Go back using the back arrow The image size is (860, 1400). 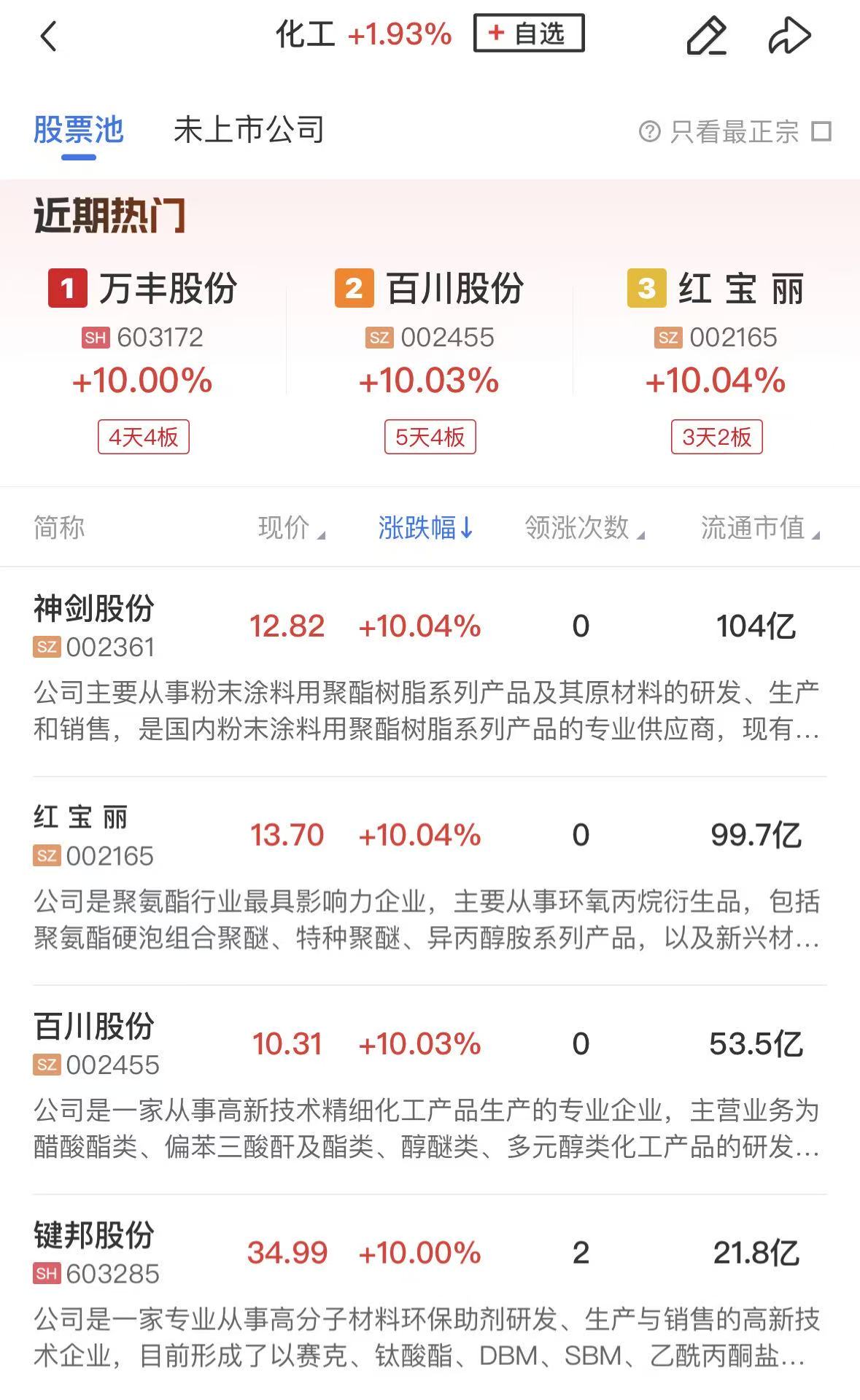point(48,36)
